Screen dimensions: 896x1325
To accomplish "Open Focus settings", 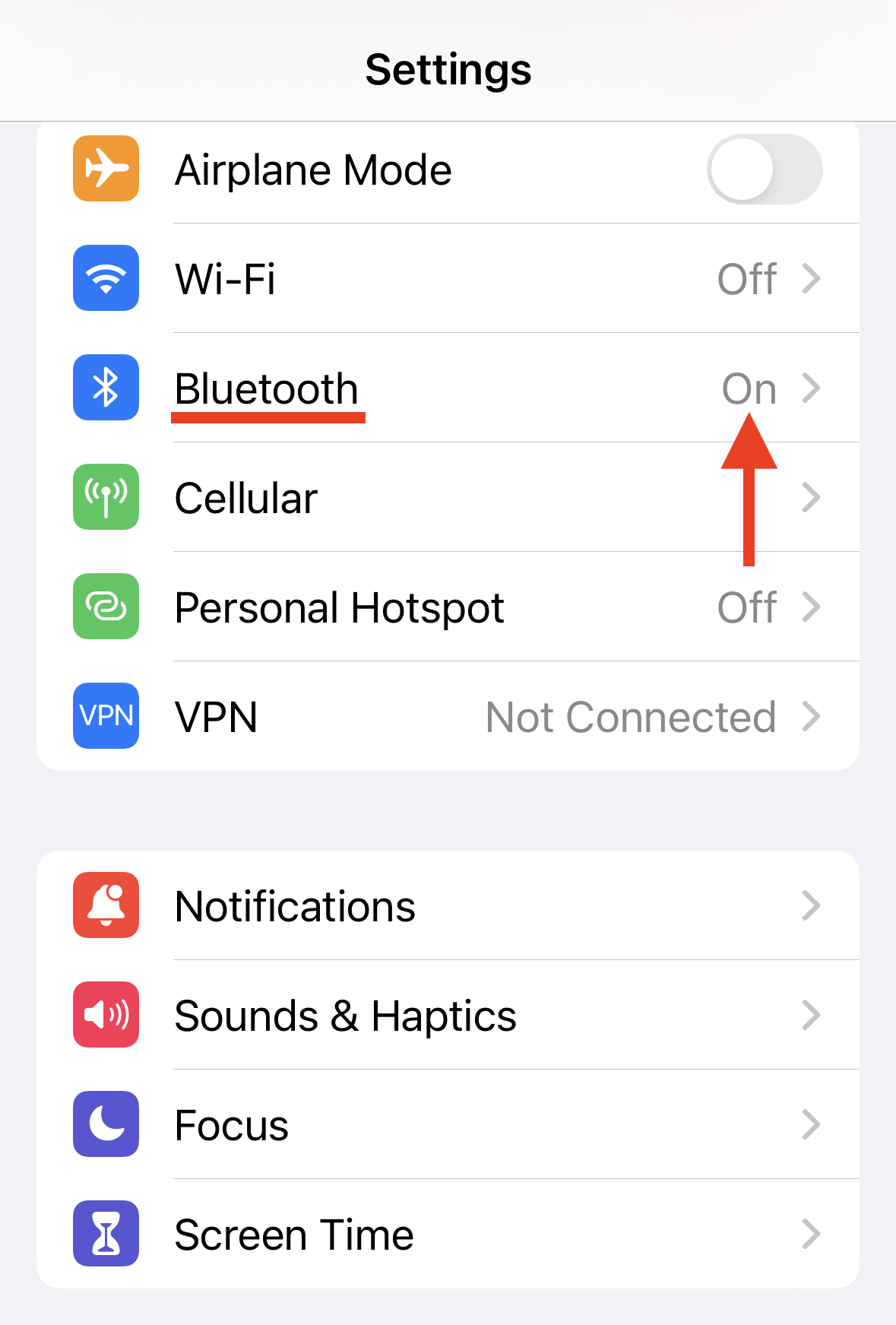I will [448, 1125].
